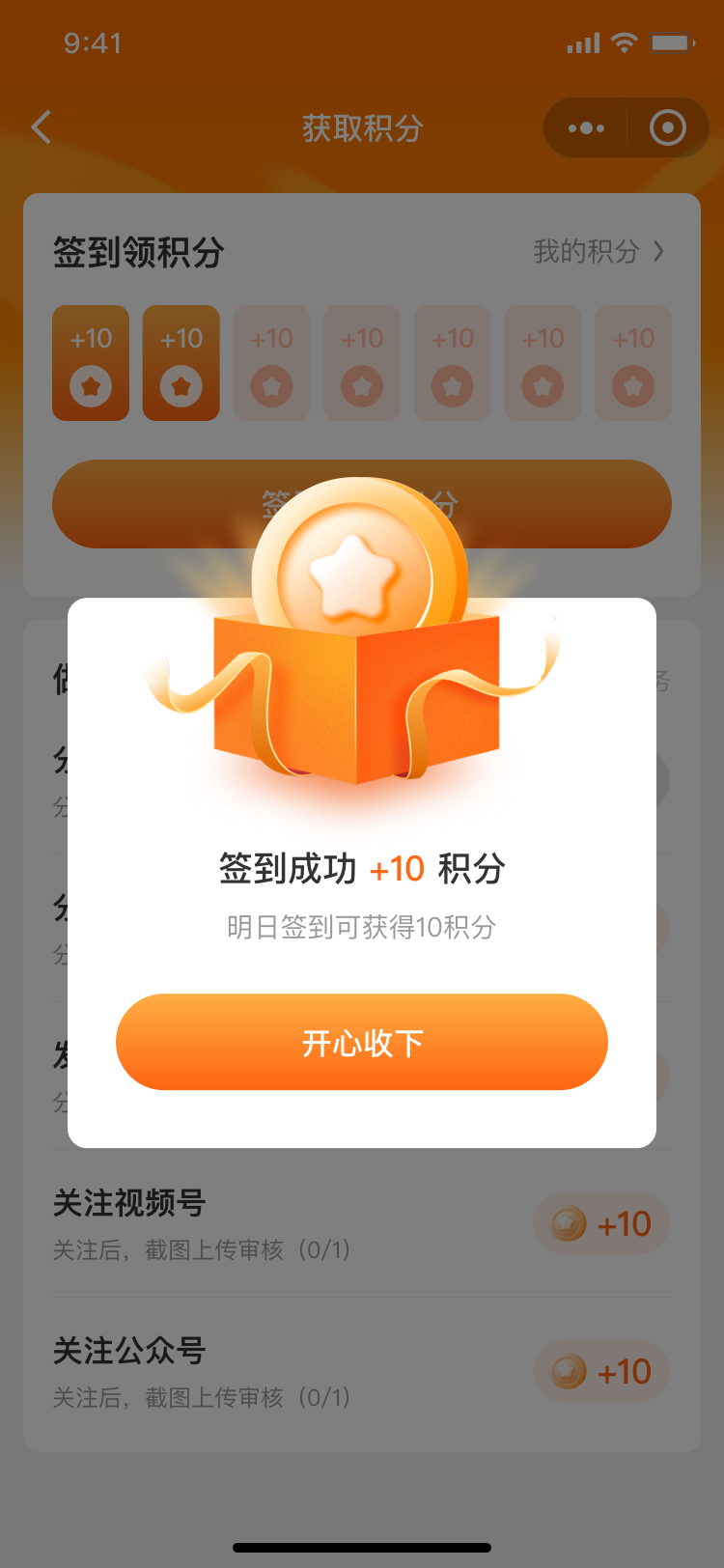Screen dimensions: 724x1568
Task: Tap the 开心收下 button
Action: click(x=361, y=1042)
